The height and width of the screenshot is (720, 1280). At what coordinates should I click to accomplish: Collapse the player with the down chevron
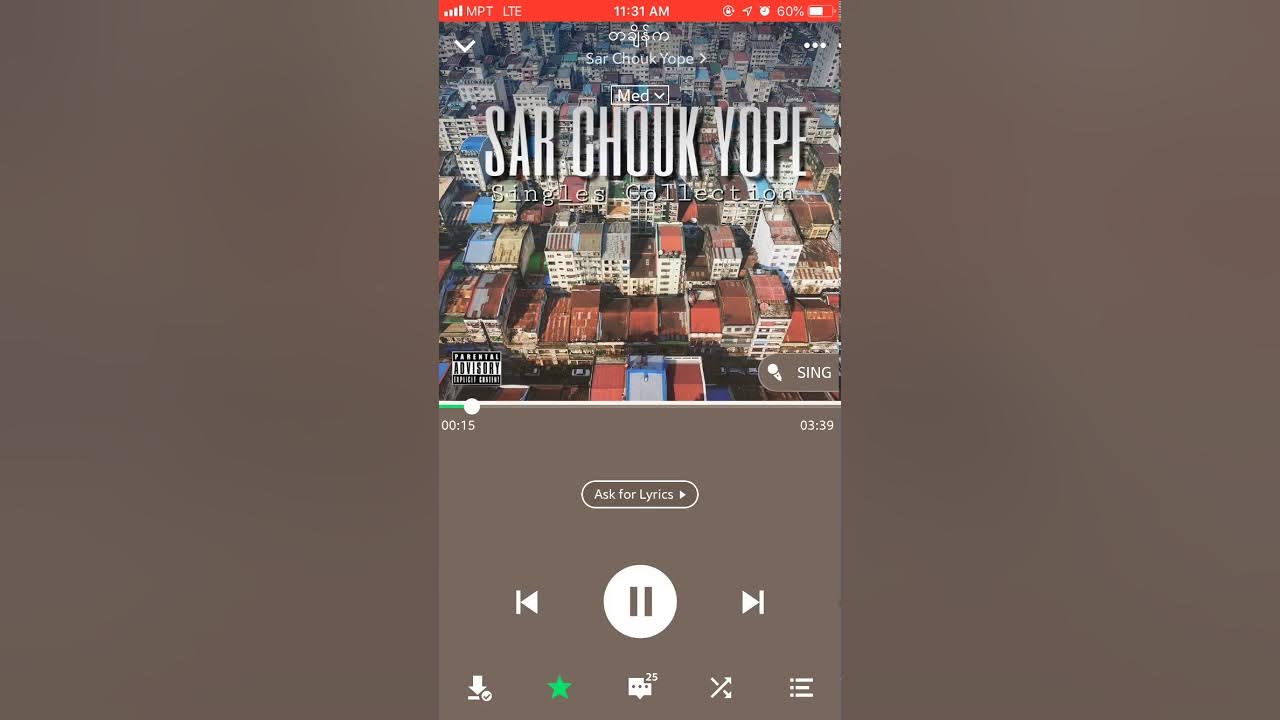(x=464, y=45)
